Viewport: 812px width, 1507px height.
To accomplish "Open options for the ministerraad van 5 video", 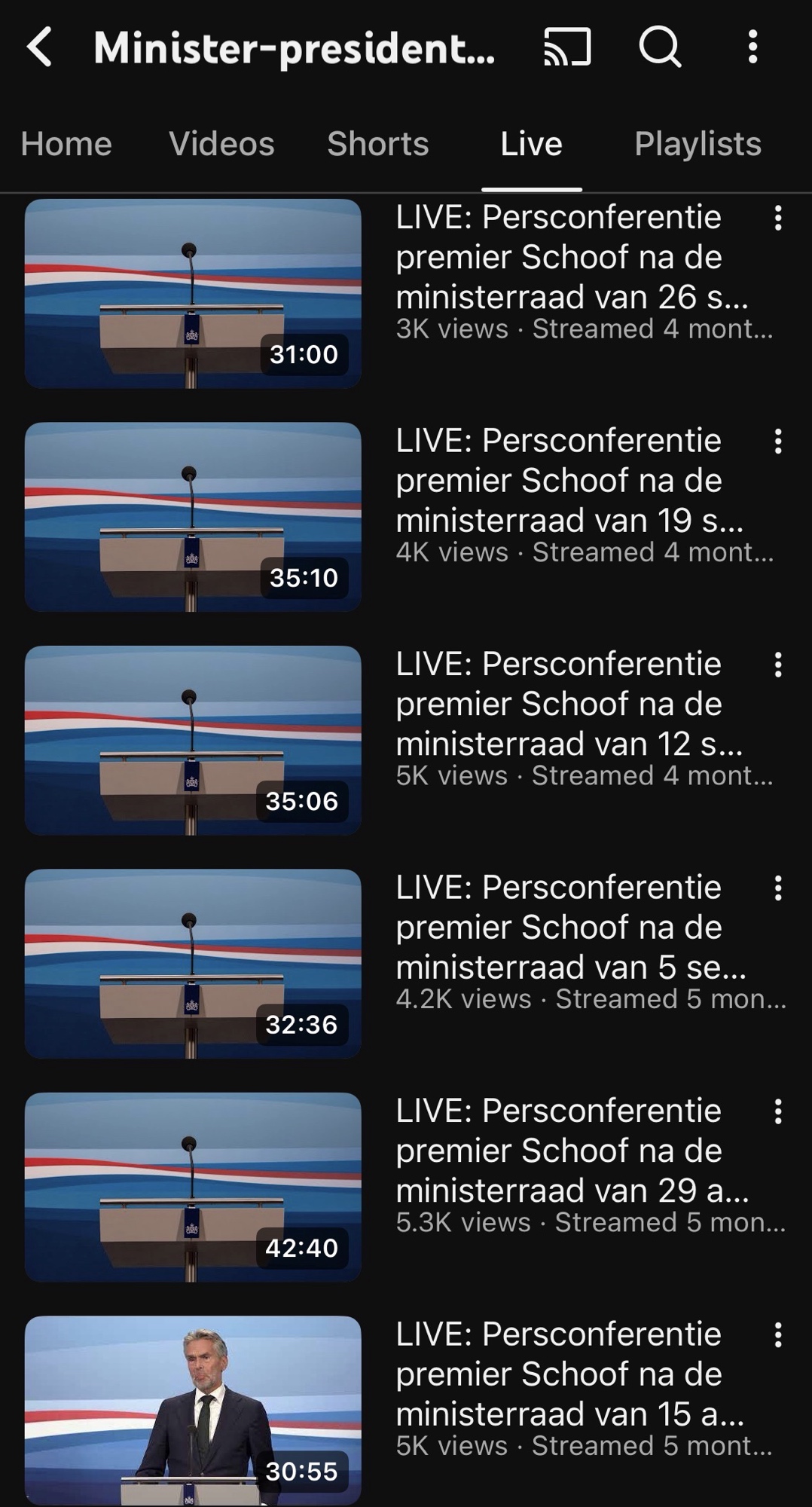I will click(778, 888).
